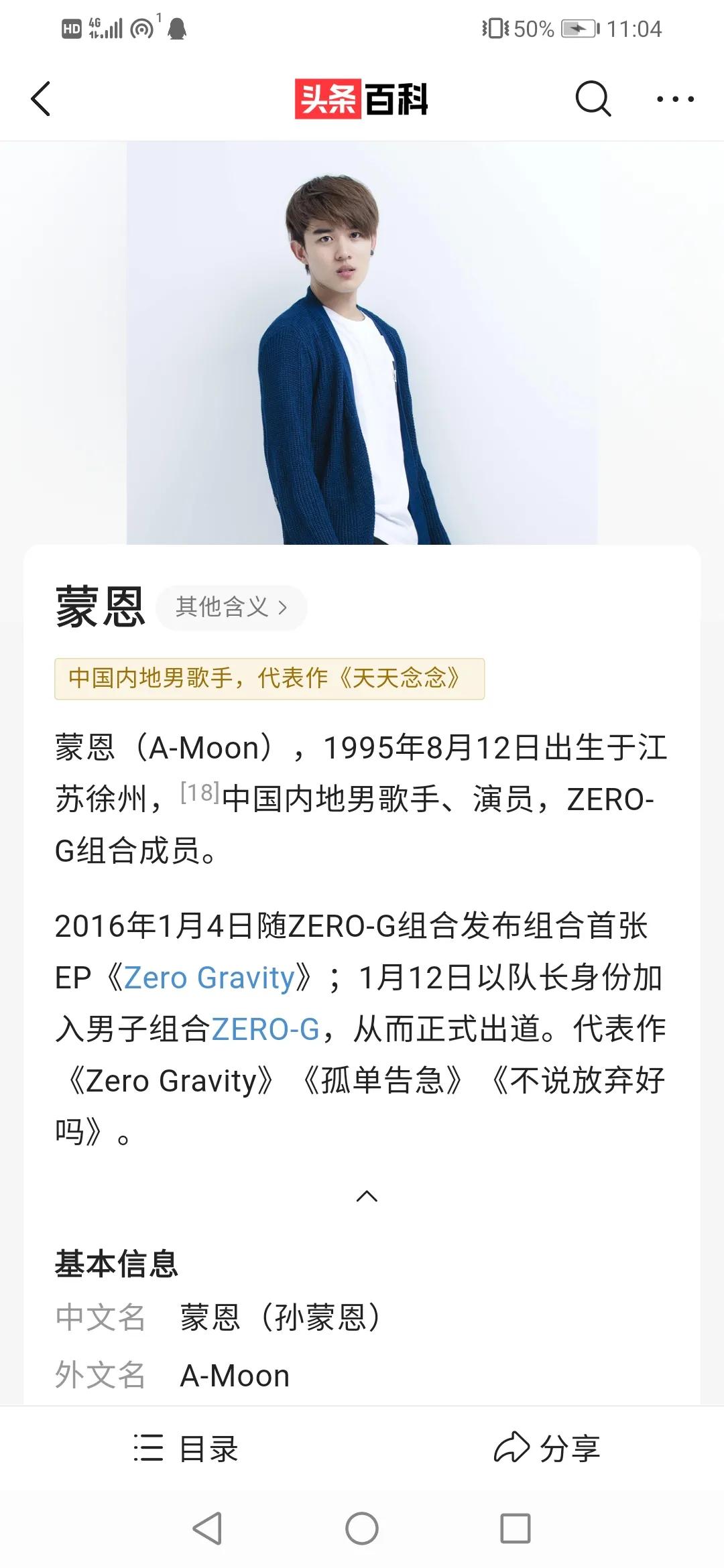Open the system recent apps view
724x1568 pixels.
pos(516,1528)
